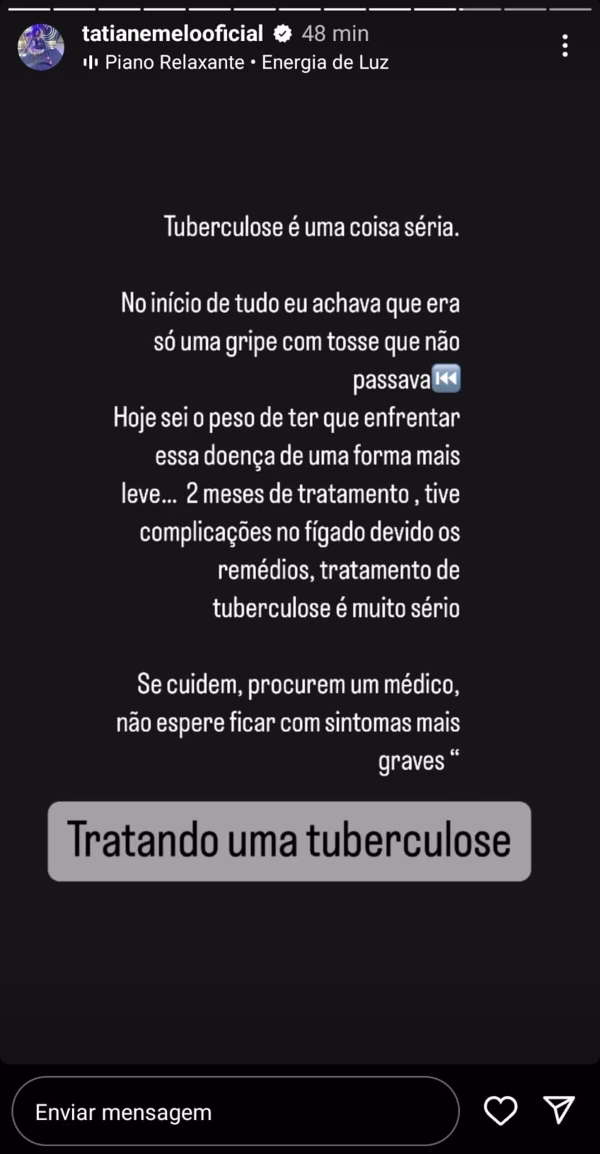Share the story via paper plane icon
This screenshot has width=600, height=1154.
point(559,1110)
